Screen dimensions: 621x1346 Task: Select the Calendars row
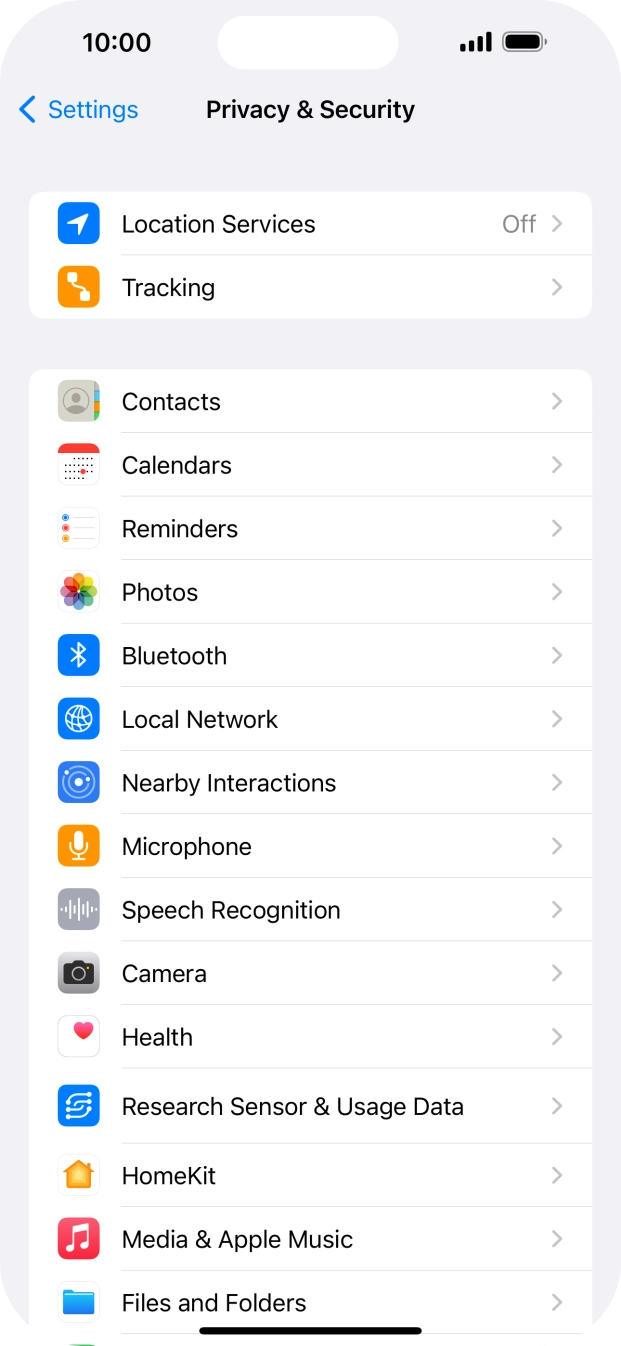click(x=310, y=465)
